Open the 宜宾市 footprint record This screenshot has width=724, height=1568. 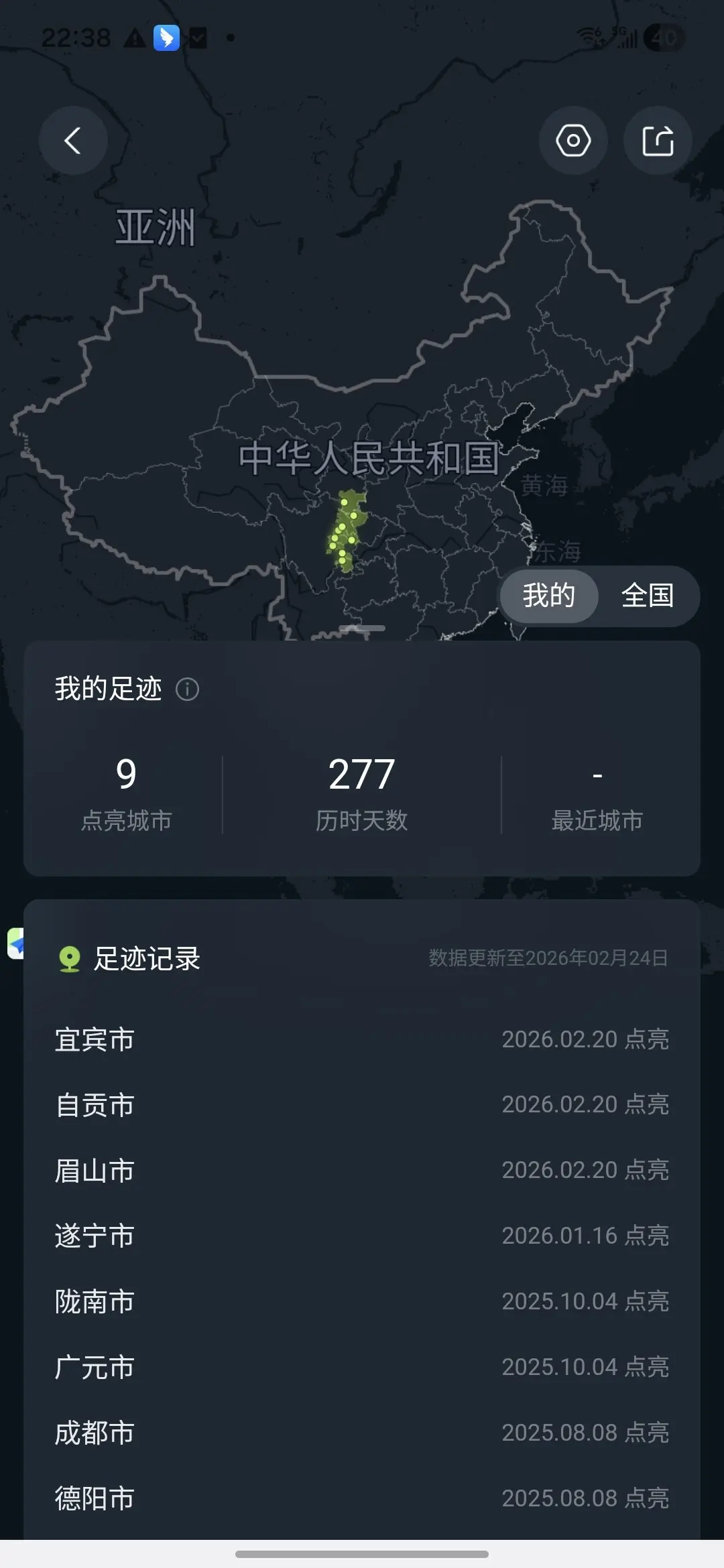[362, 1039]
